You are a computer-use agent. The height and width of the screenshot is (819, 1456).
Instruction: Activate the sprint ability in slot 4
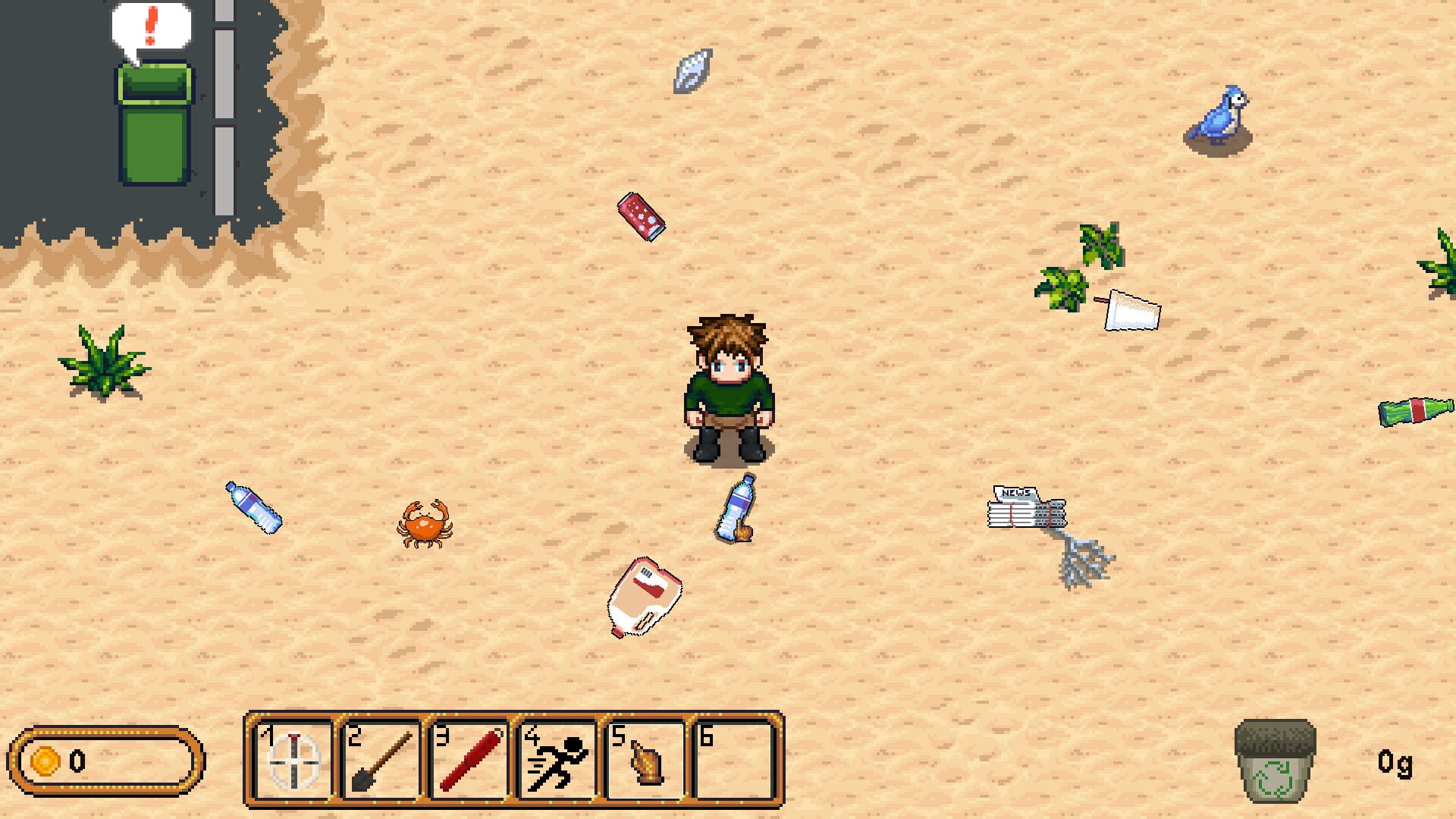(x=558, y=760)
